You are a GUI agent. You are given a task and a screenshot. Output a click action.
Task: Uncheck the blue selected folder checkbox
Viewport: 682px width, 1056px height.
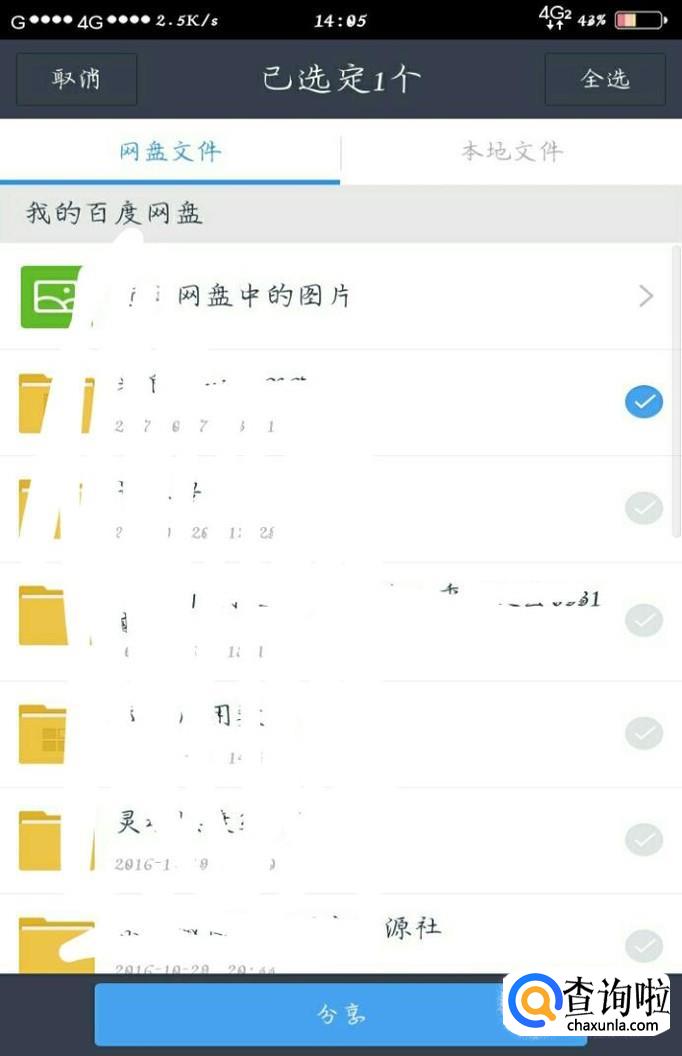[644, 402]
